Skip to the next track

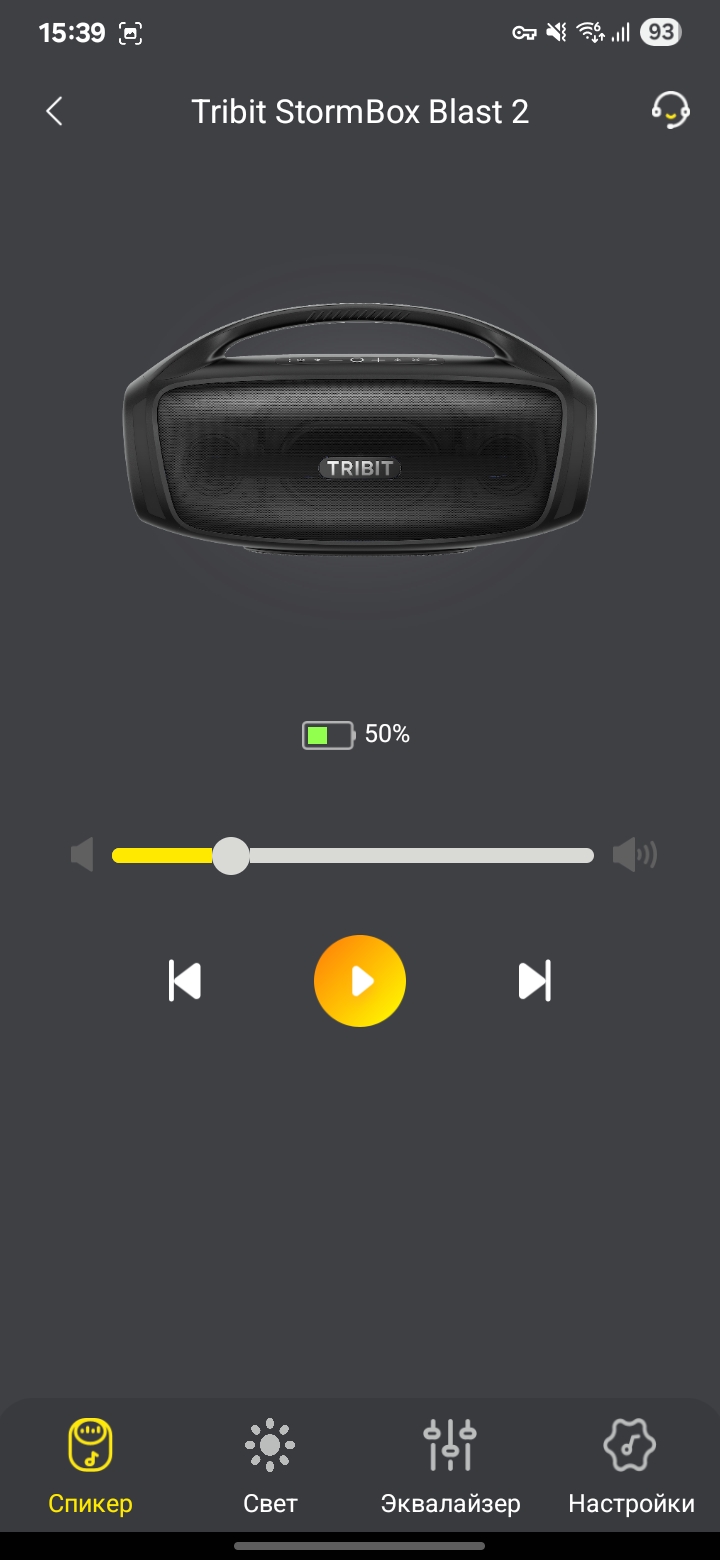534,981
